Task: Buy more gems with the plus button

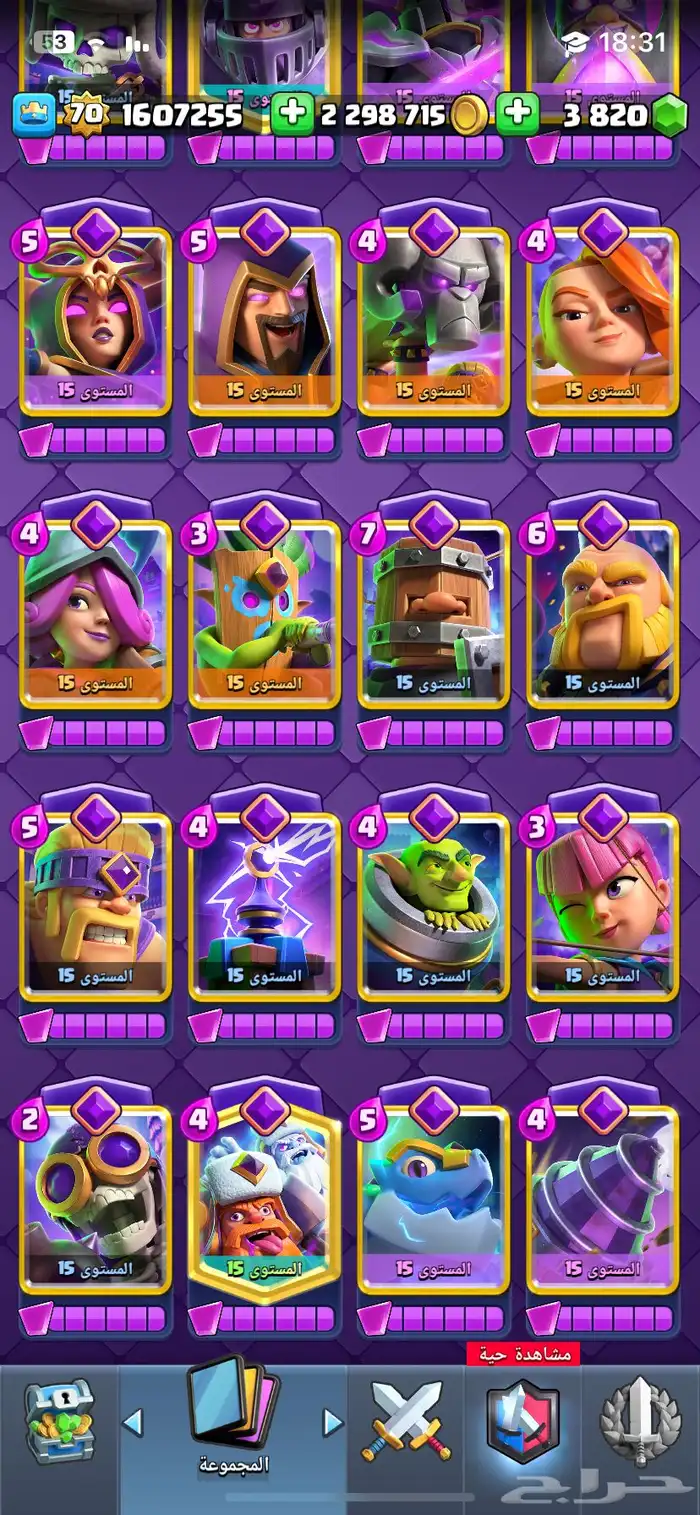Action: [x=517, y=115]
